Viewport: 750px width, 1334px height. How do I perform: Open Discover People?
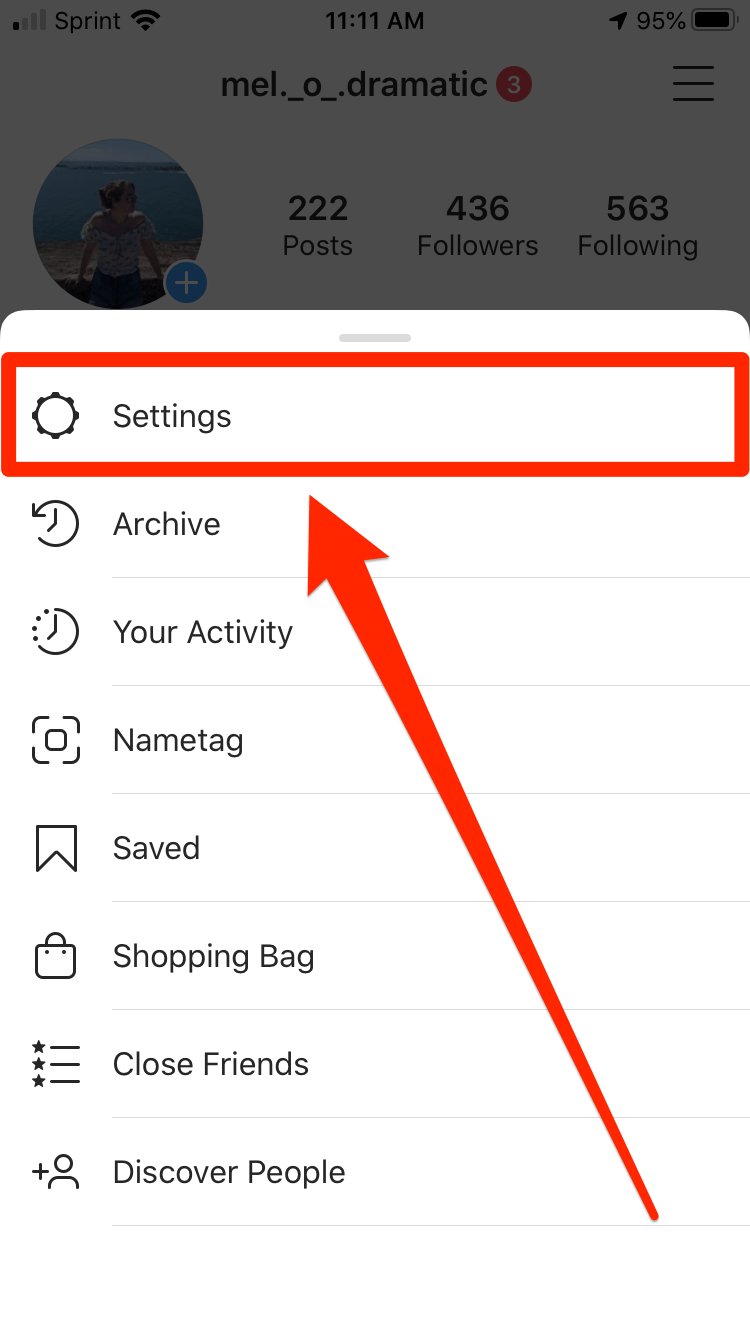[228, 1171]
